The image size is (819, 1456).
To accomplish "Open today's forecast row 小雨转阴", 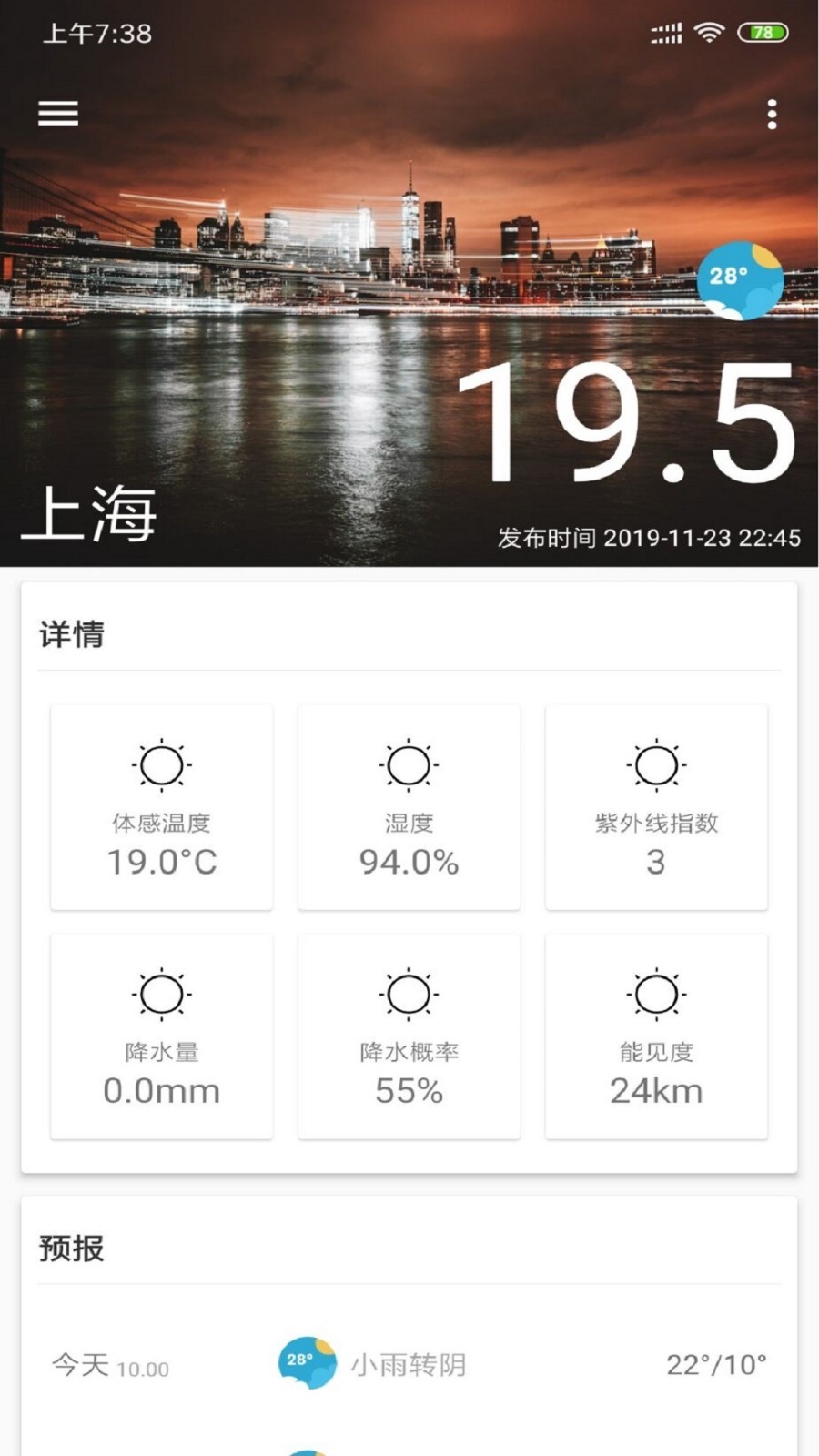I will click(409, 1364).
